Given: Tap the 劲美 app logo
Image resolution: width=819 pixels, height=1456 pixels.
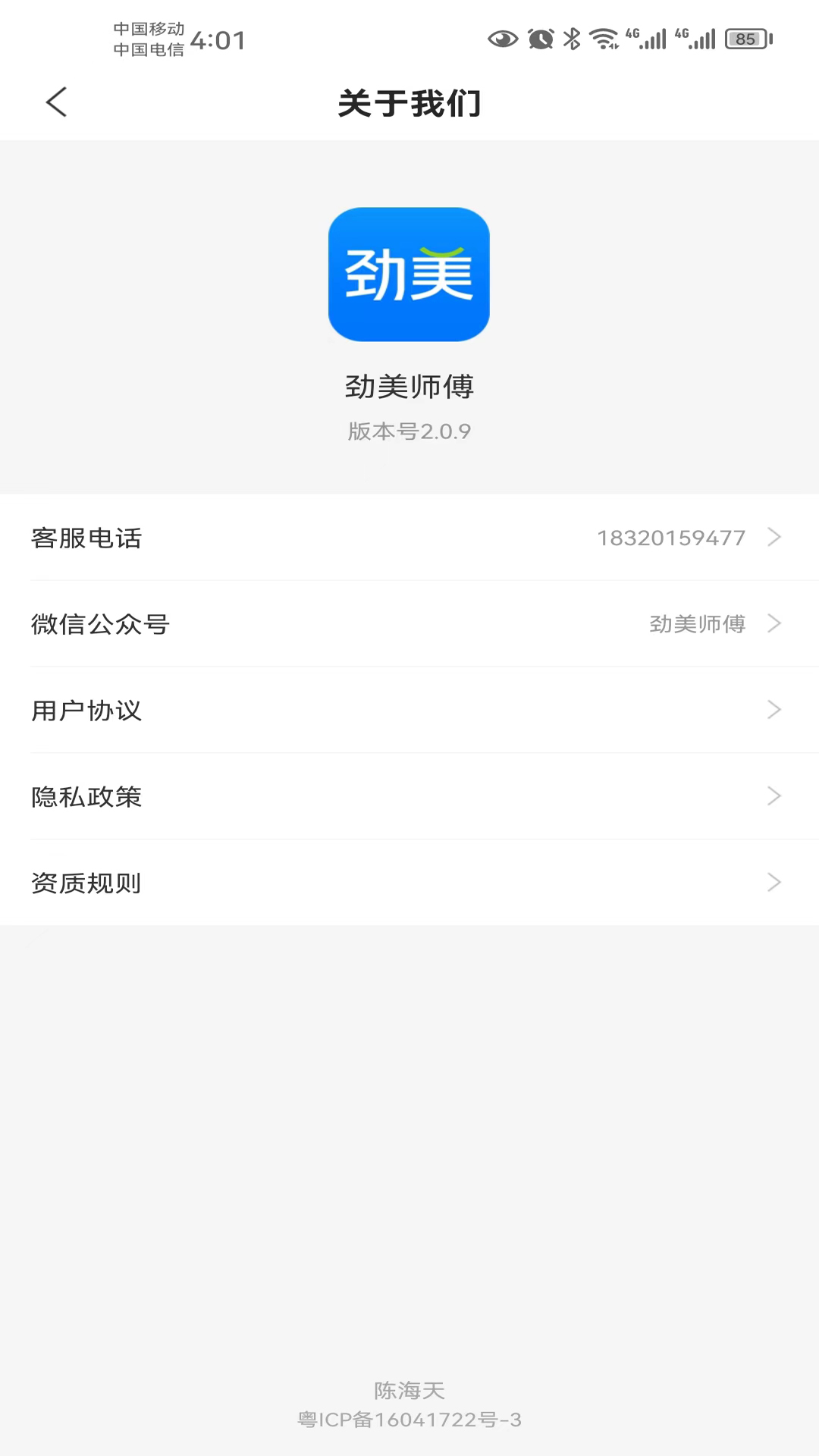Looking at the screenshot, I should point(409,275).
